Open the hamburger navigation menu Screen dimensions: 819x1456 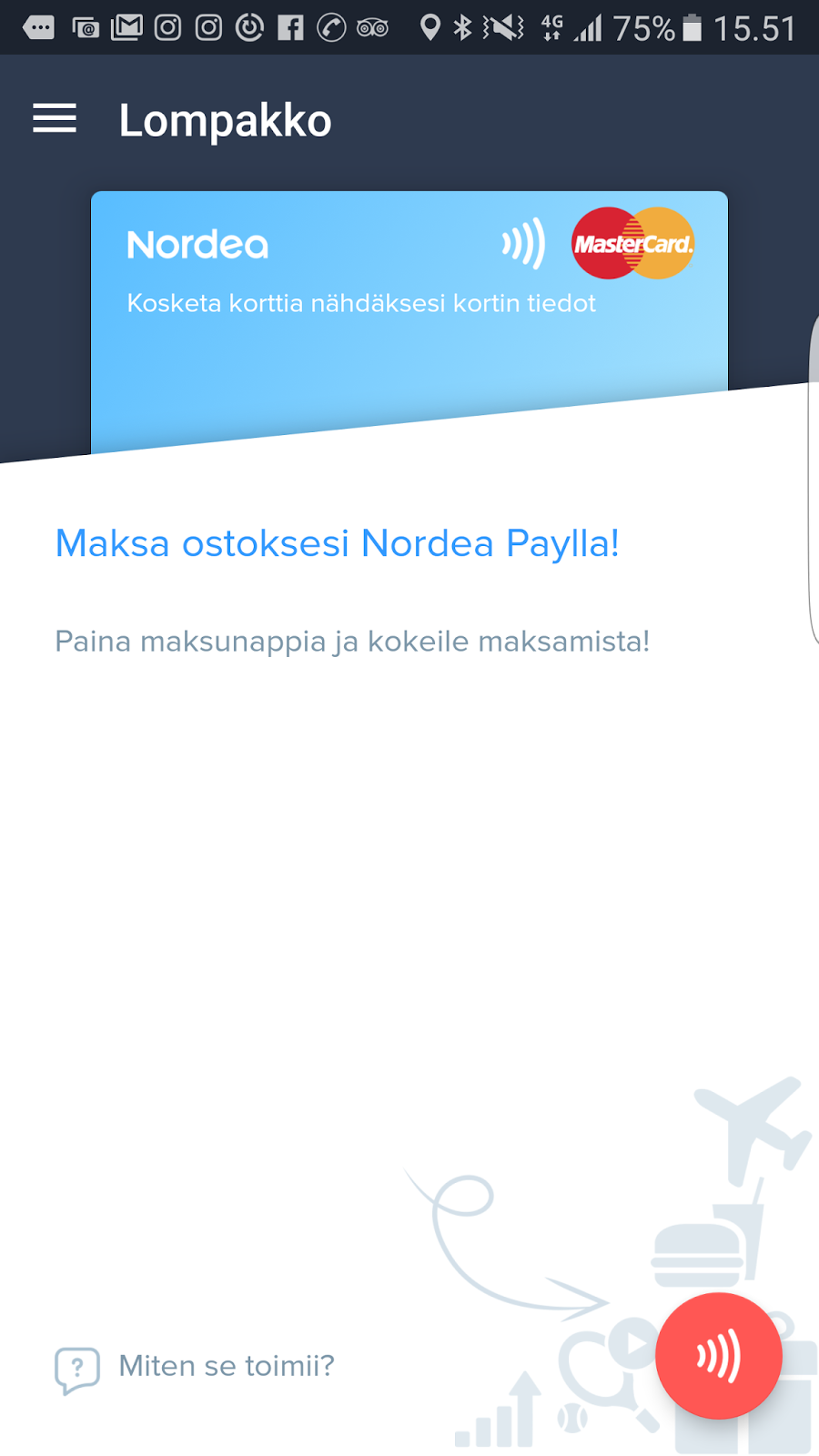click(x=55, y=119)
